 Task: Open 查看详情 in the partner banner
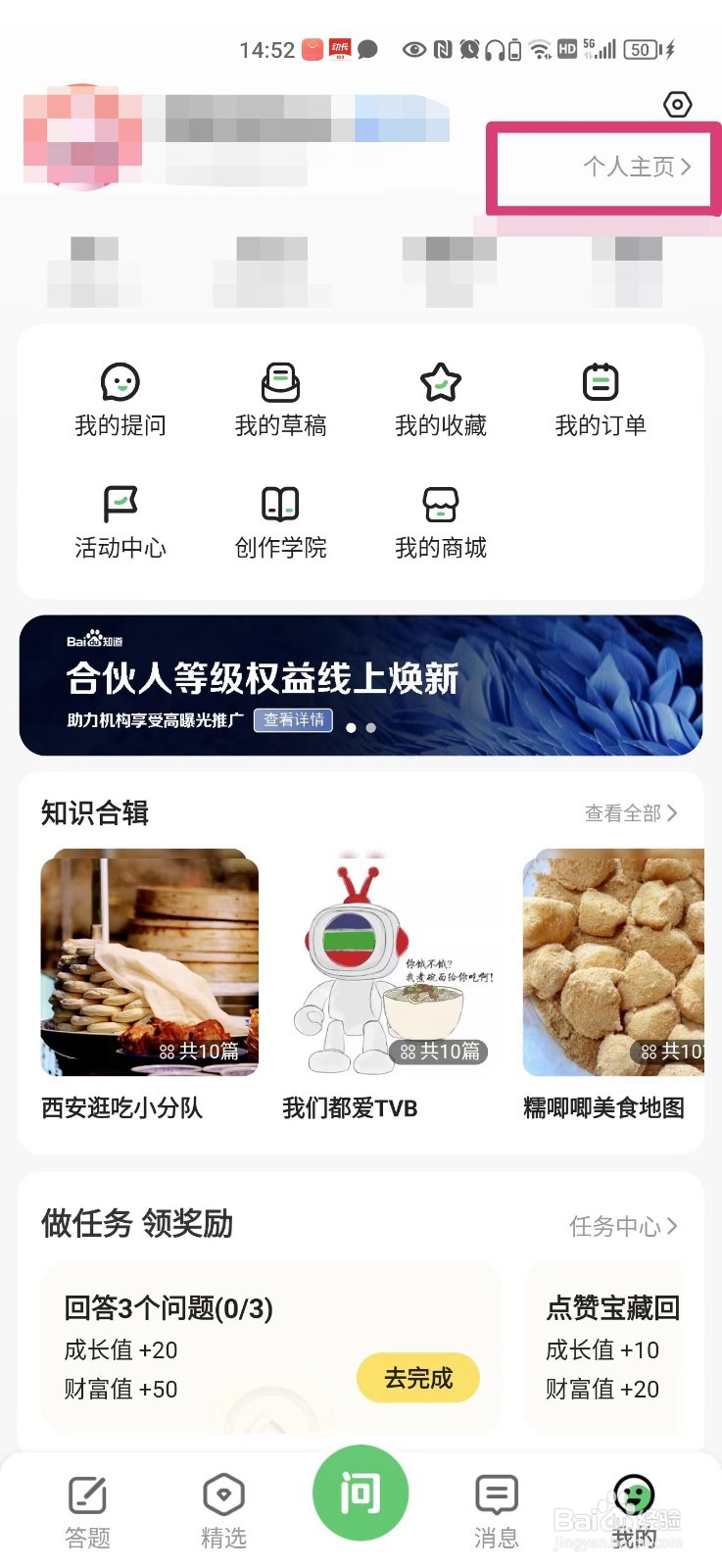coord(293,720)
